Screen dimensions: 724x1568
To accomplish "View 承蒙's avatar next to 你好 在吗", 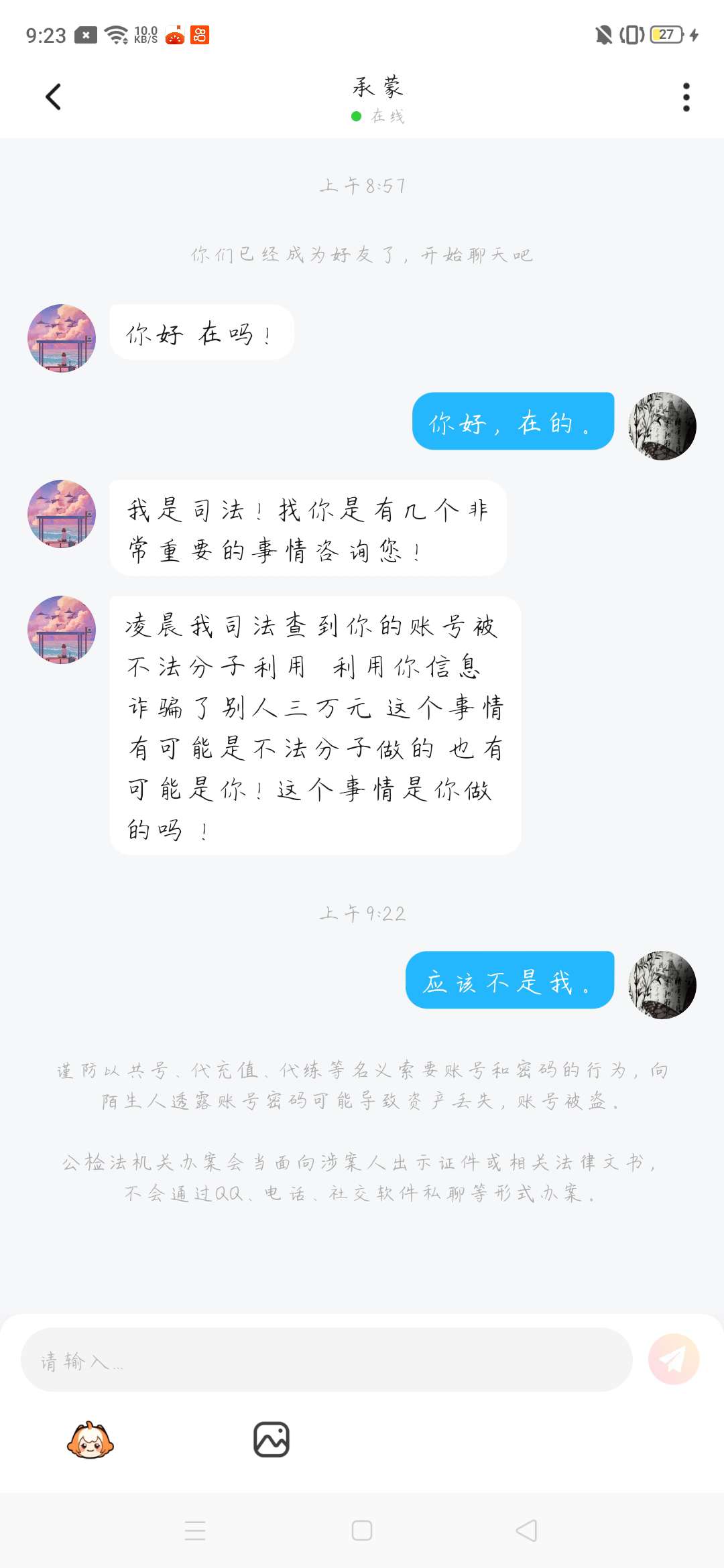I will click(x=62, y=338).
